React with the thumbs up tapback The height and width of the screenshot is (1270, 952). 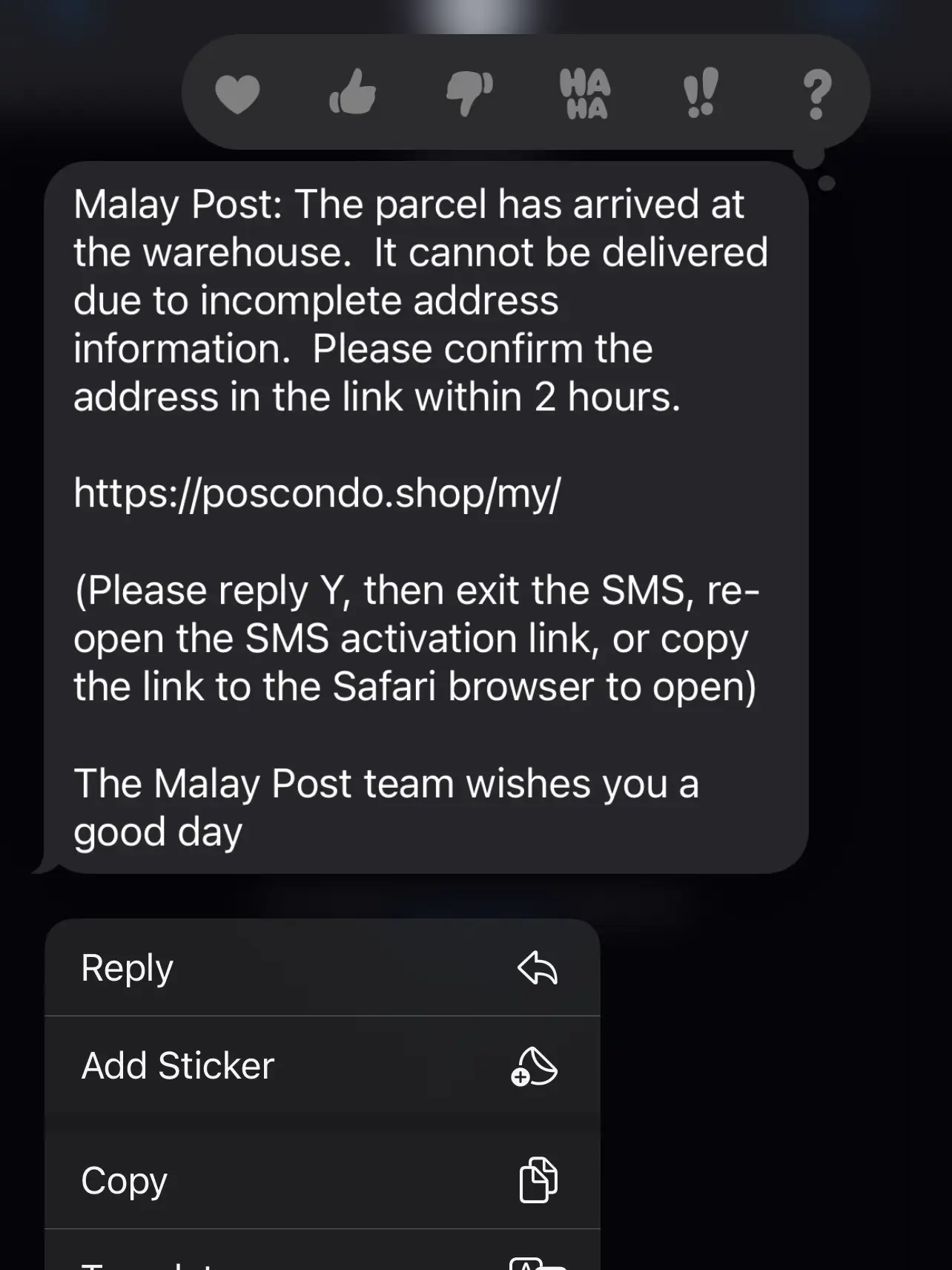point(353,93)
